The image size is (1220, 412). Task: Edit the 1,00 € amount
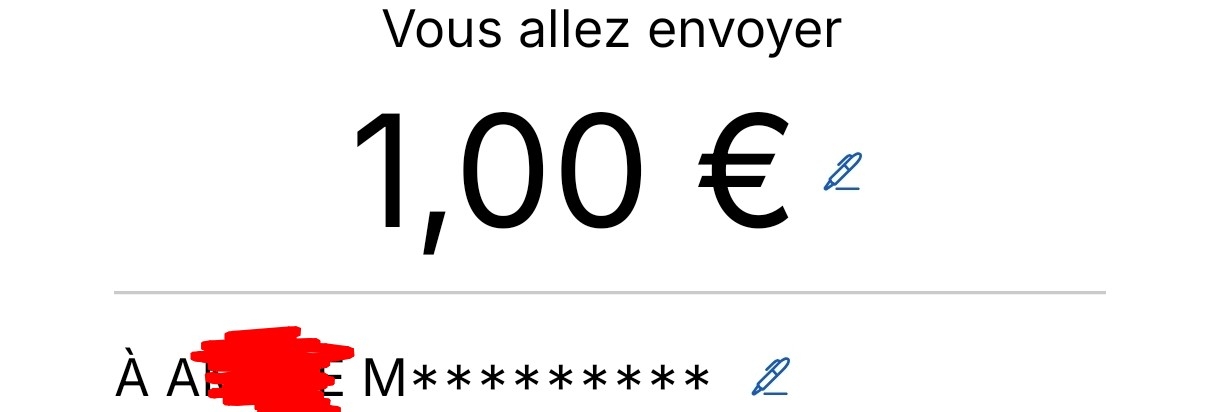pos(842,171)
